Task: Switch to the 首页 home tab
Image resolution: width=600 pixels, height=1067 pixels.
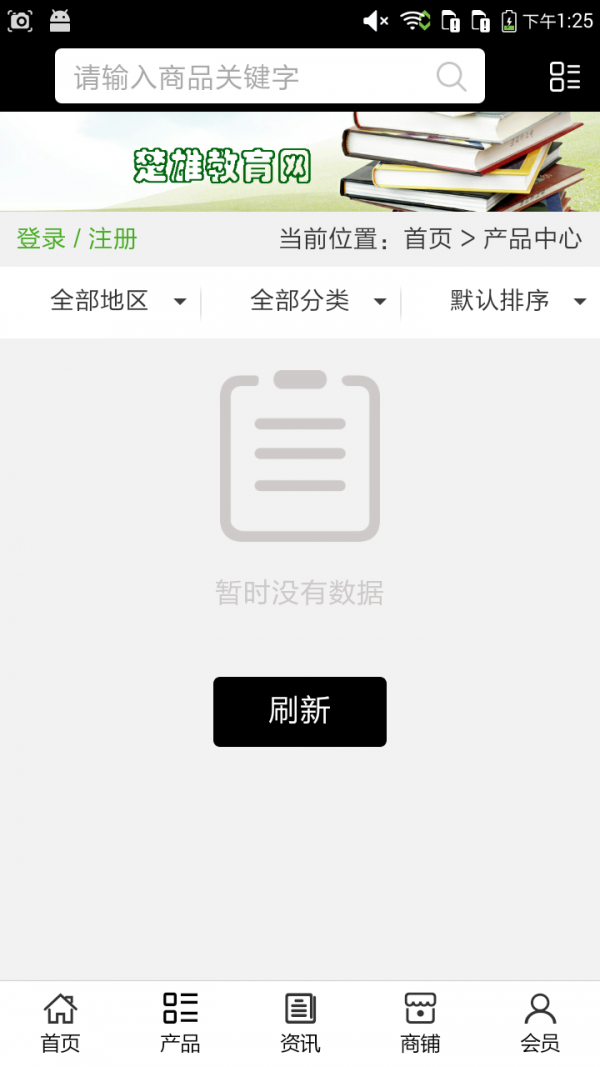Action: tap(60, 1023)
